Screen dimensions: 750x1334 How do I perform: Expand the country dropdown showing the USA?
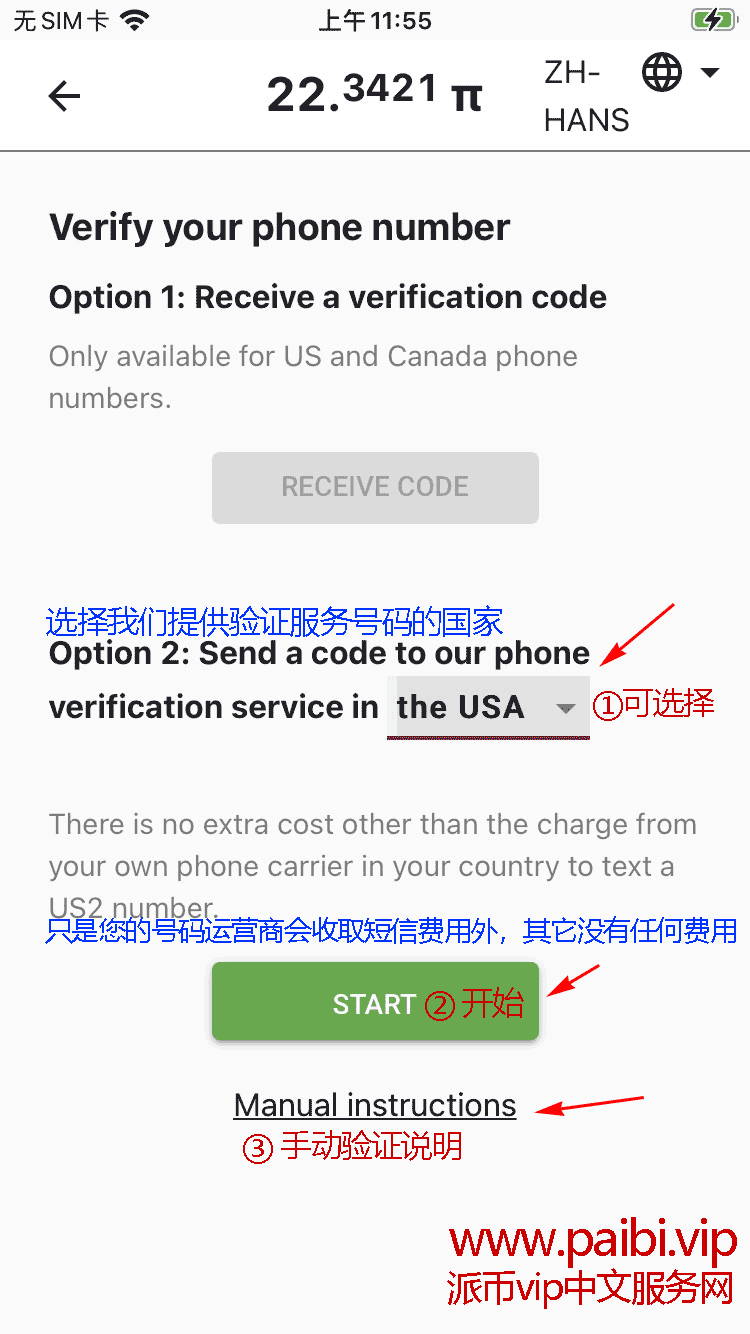click(488, 707)
